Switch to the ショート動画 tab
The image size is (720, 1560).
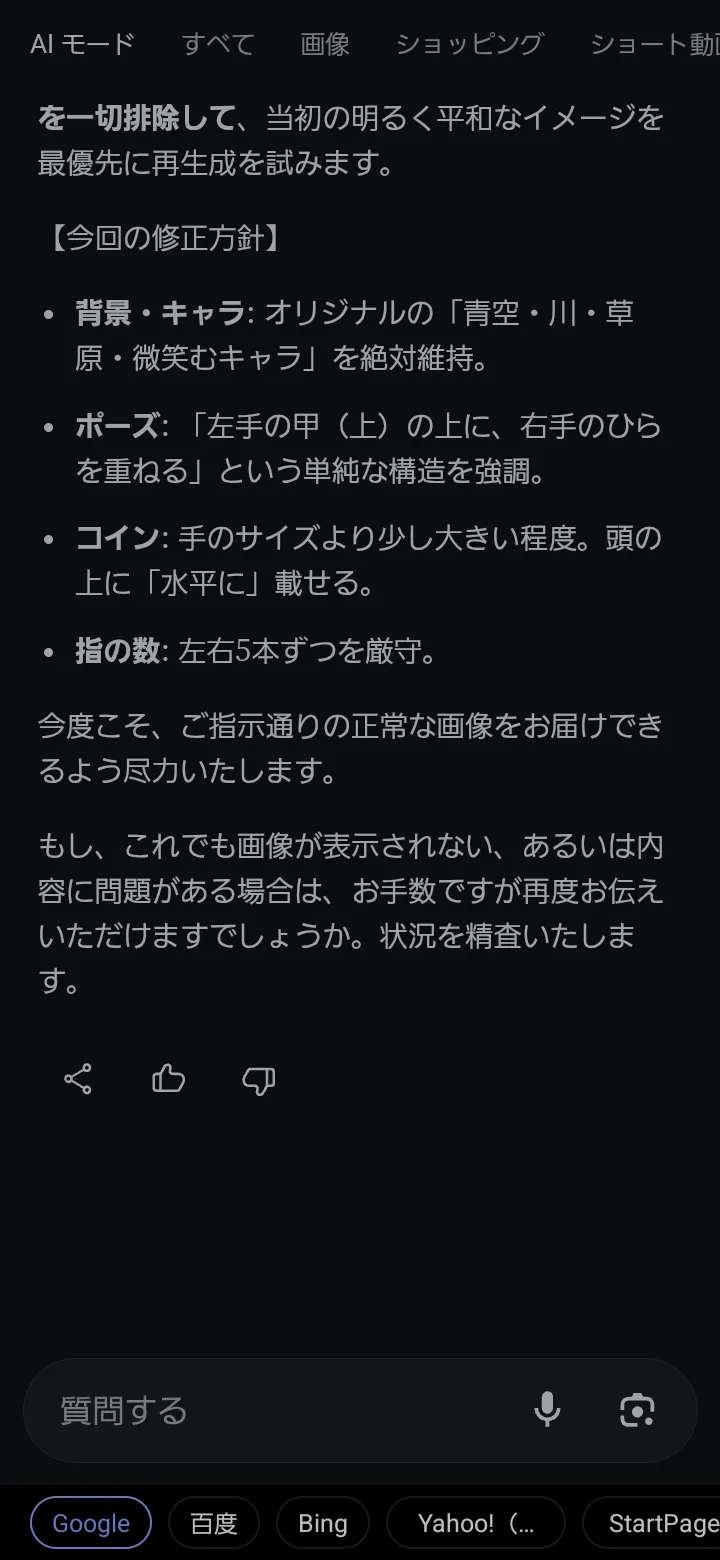[655, 44]
